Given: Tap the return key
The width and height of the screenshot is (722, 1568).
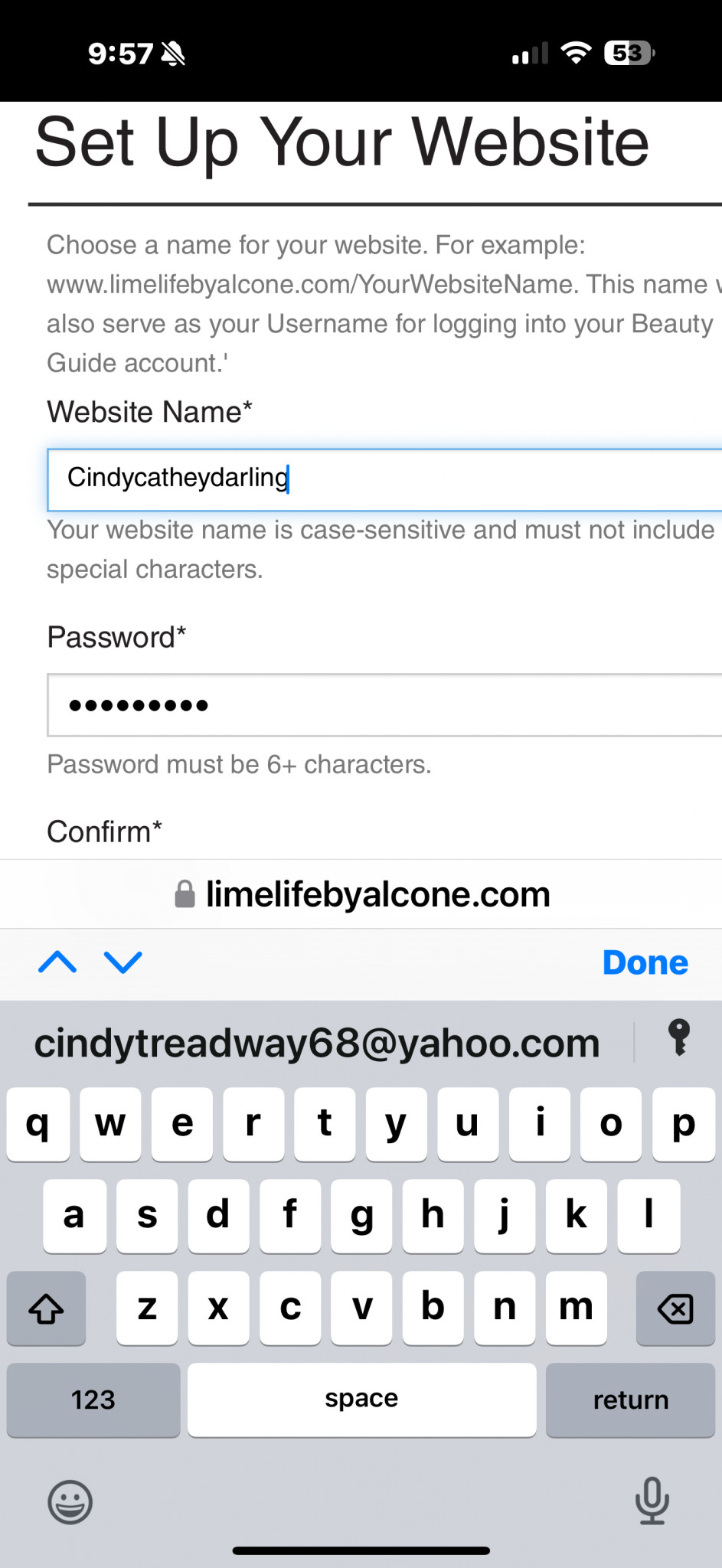Looking at the screenshot, I should [630, 1400].
